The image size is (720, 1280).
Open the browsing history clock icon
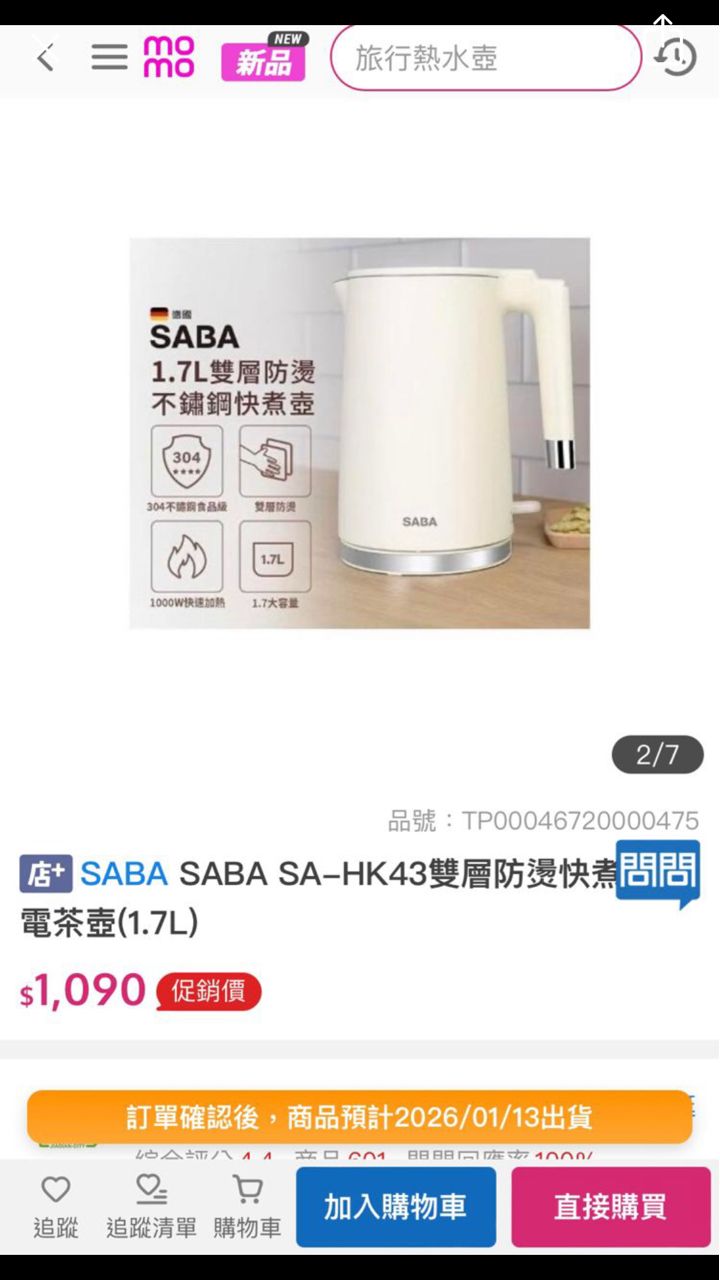[675, 57]
